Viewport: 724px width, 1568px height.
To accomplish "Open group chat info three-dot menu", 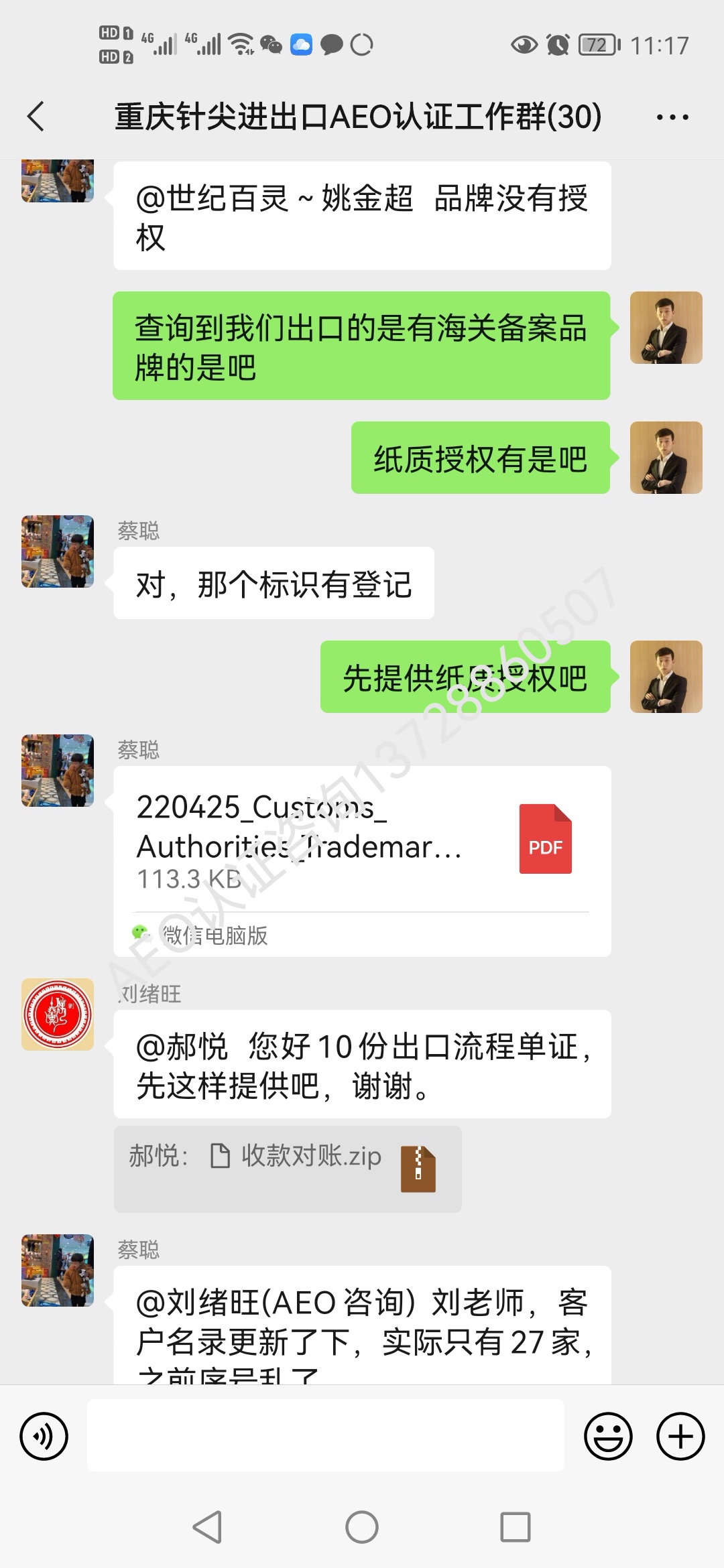I will click(x=672, y=117).
